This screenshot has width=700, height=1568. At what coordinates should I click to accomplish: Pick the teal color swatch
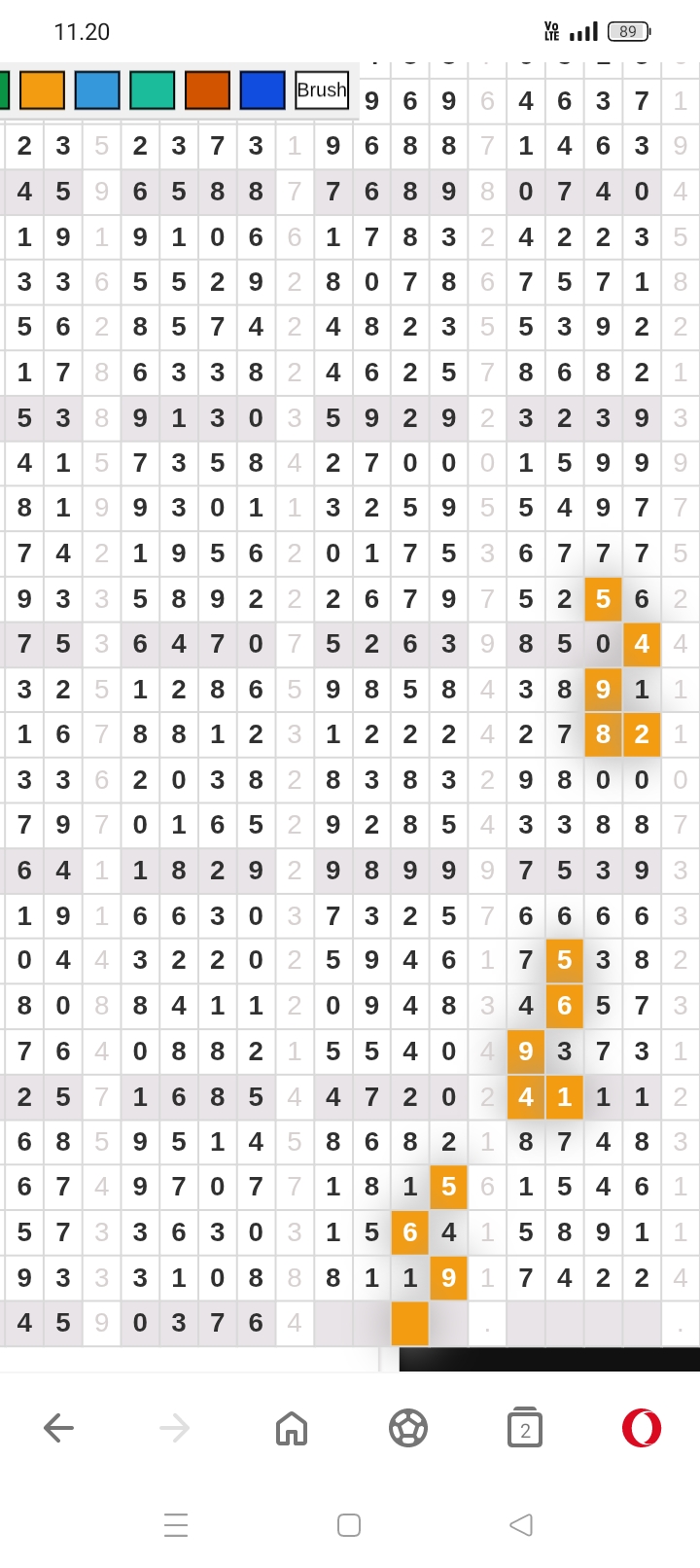pyautogui.click(x=153, y=90)
